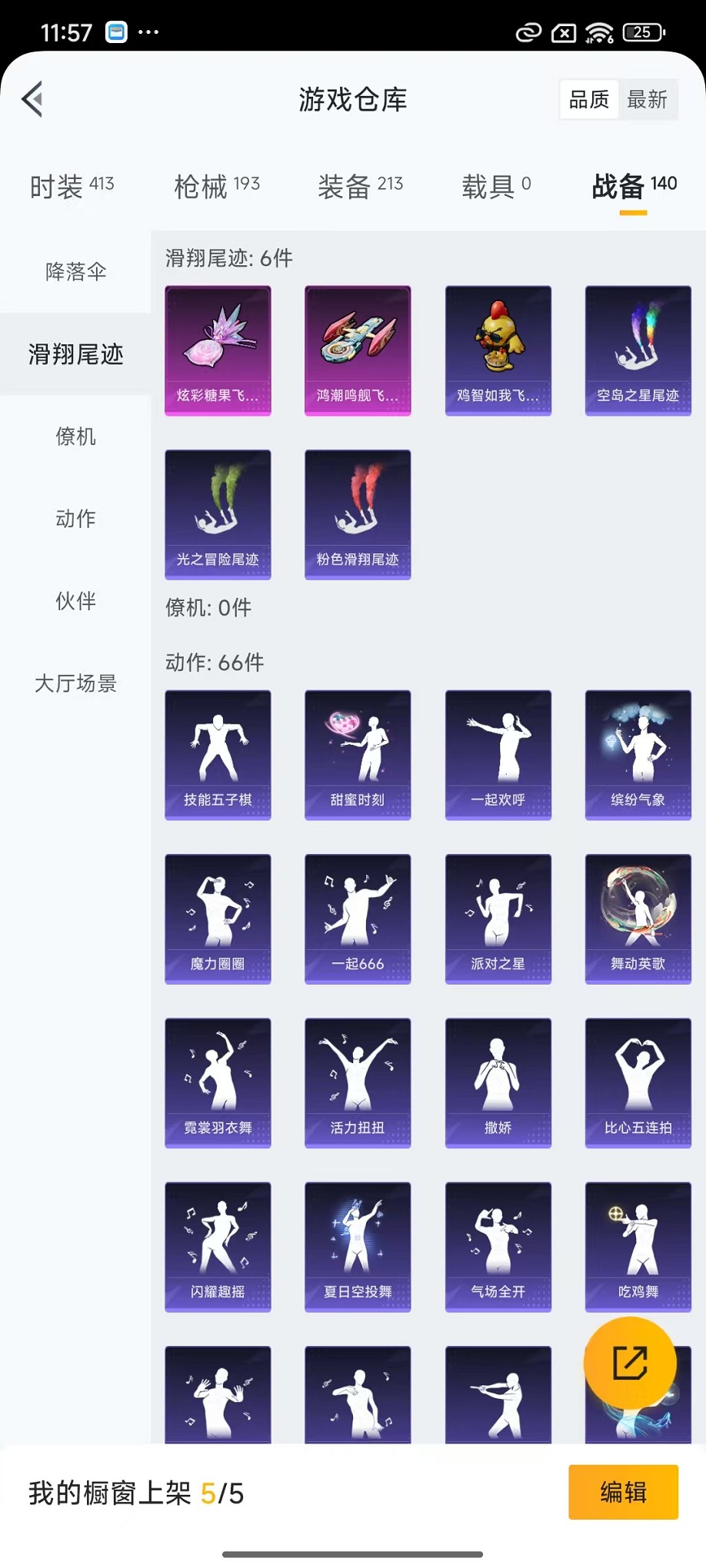706x1568 pixels.
Task: Jump to 僚机 in the side menu
Action: tap(75, 437)
